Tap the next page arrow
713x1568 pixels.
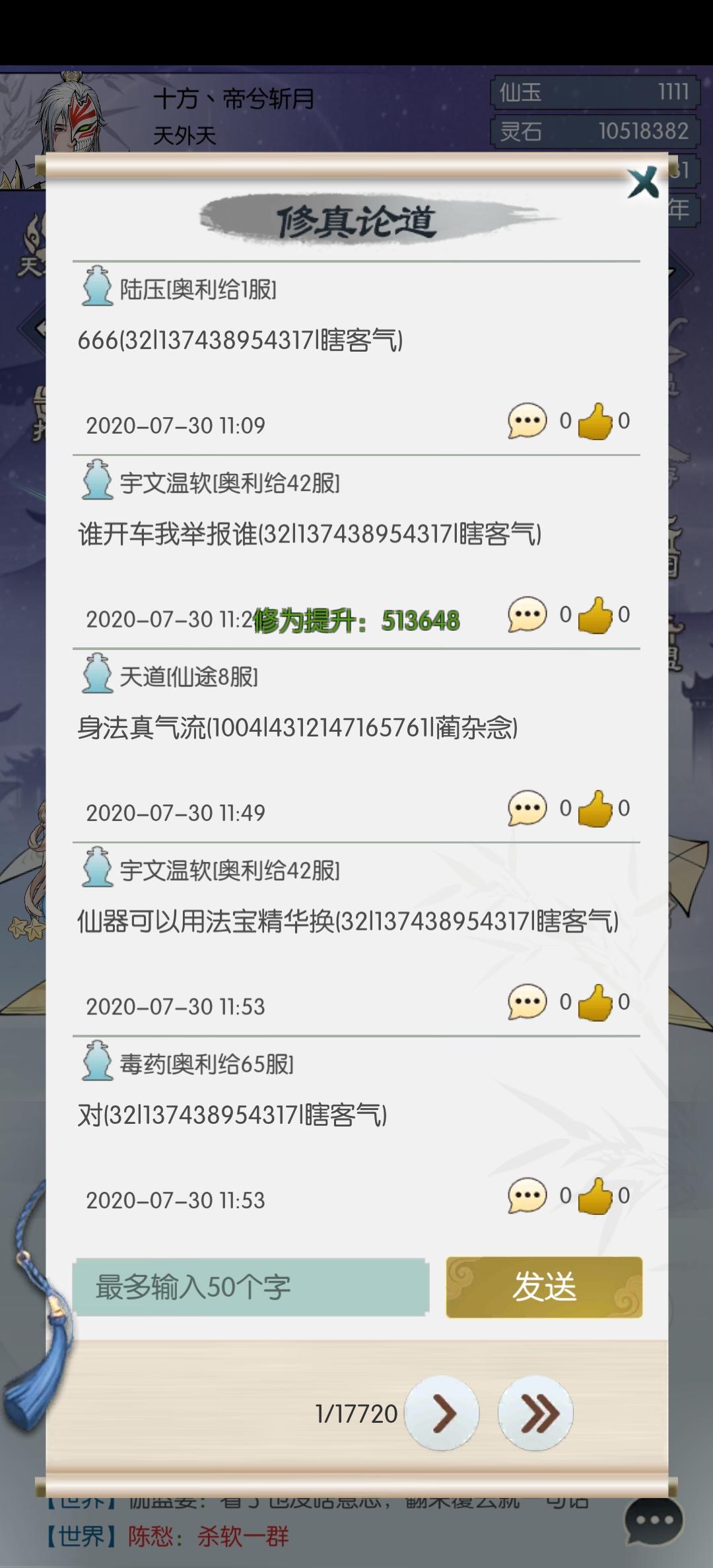(x=443, y=1414)
